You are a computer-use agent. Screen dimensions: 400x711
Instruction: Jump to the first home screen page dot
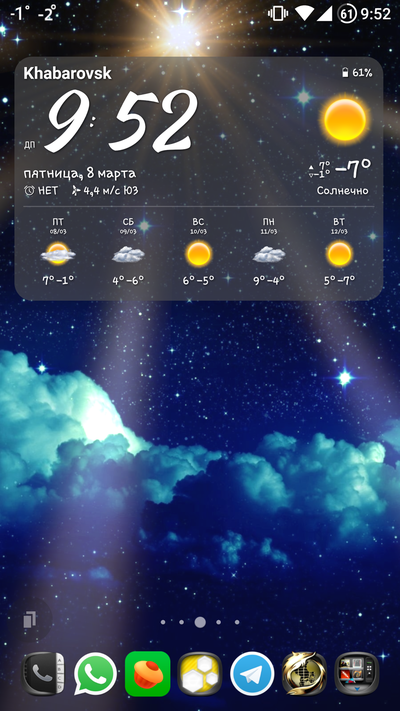tap(163, 622)
